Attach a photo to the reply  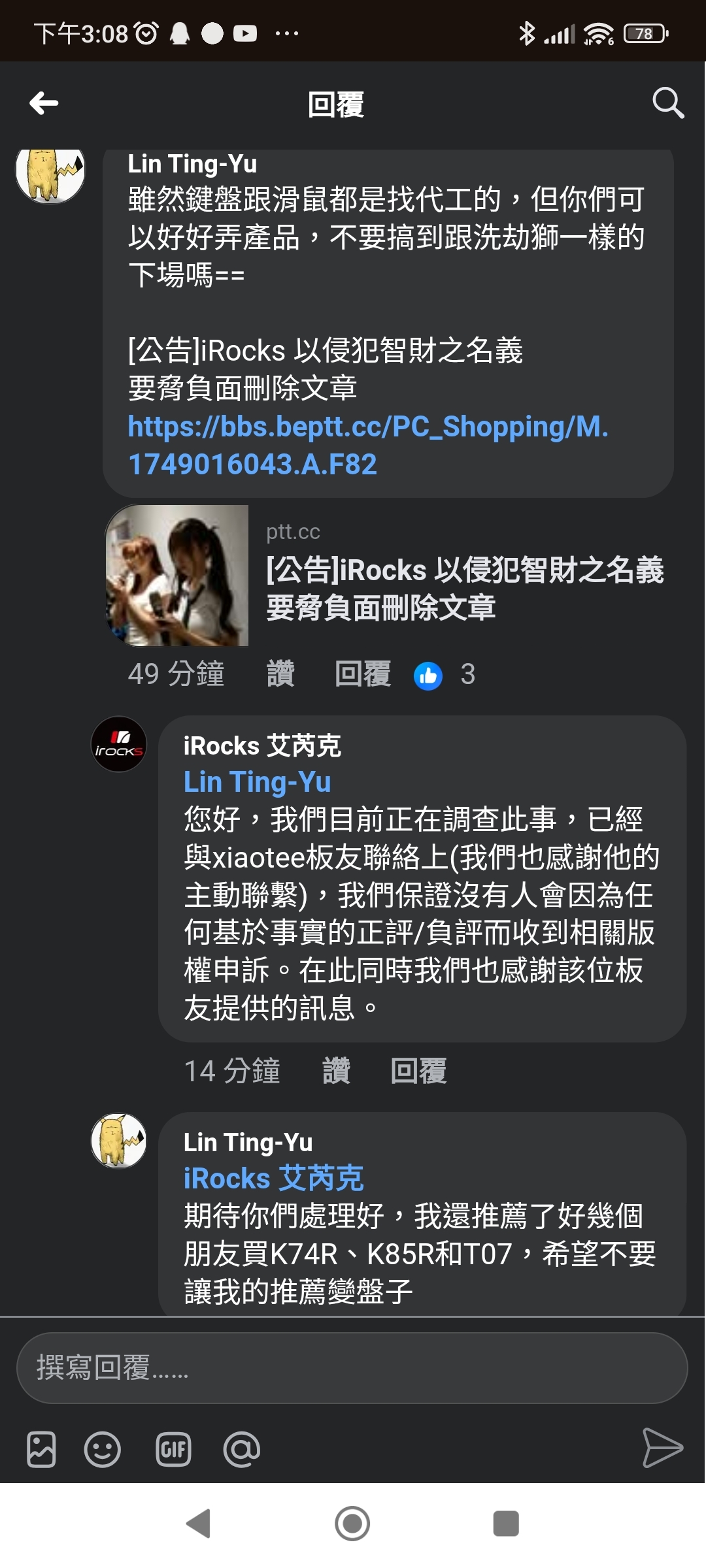41,1449
